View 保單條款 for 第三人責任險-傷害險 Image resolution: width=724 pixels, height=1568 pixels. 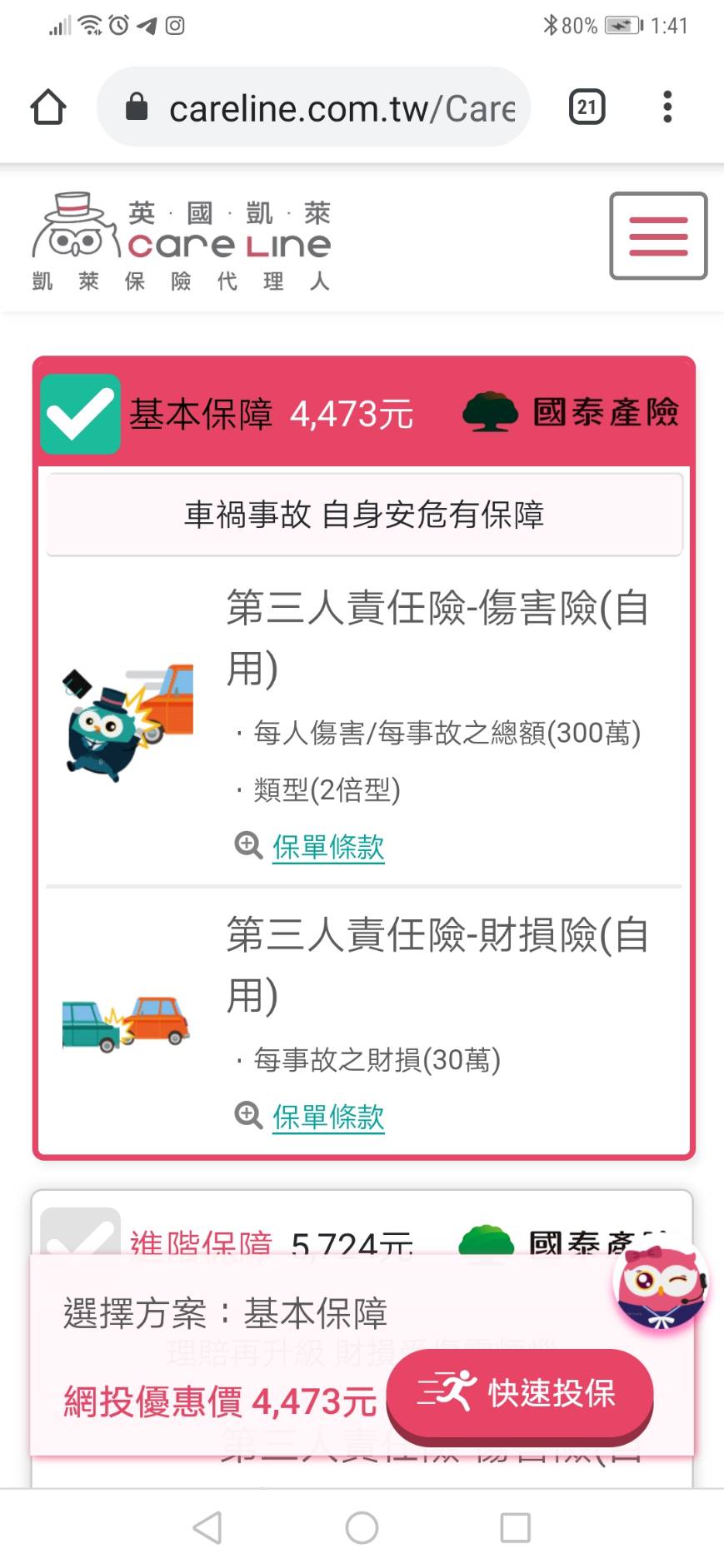click(327, 847)
